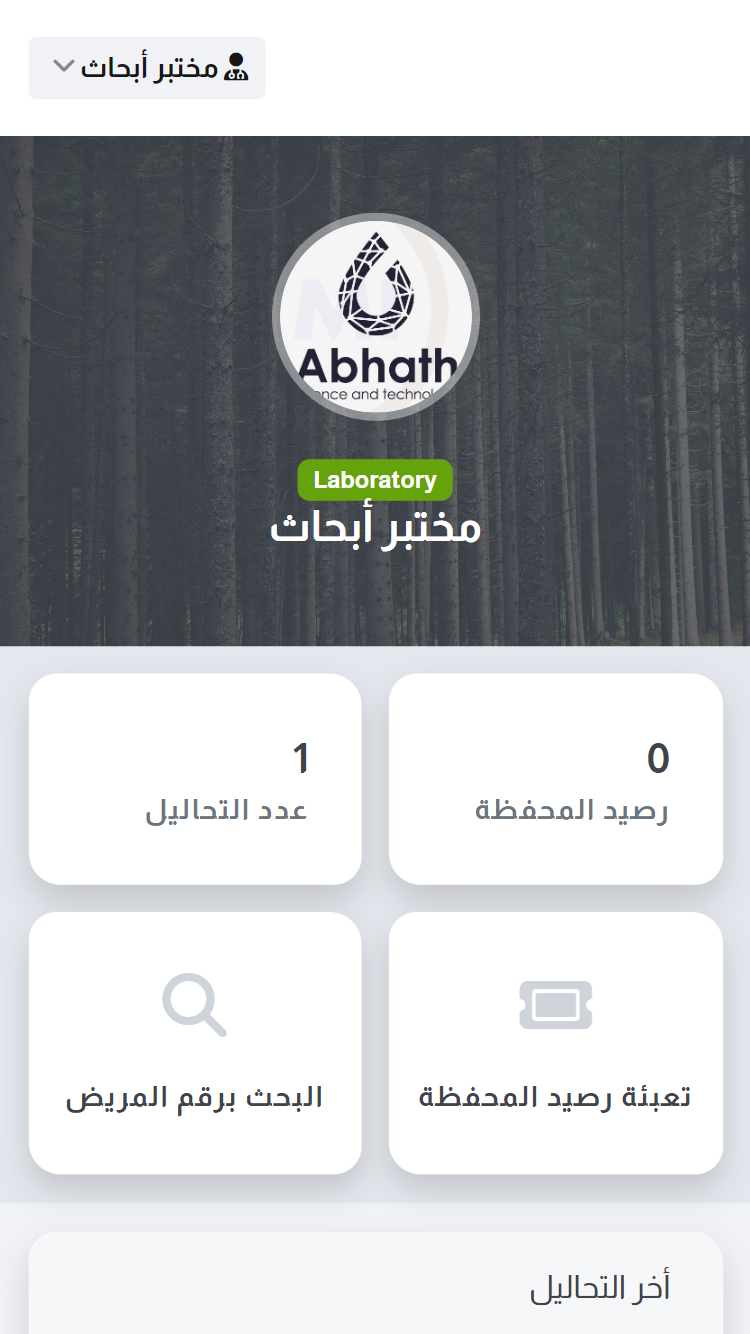Viewport: 750px width, 1334px height.
Task: Expand the مختبر أبحاث account dropdown
Action: coord(146,67)
